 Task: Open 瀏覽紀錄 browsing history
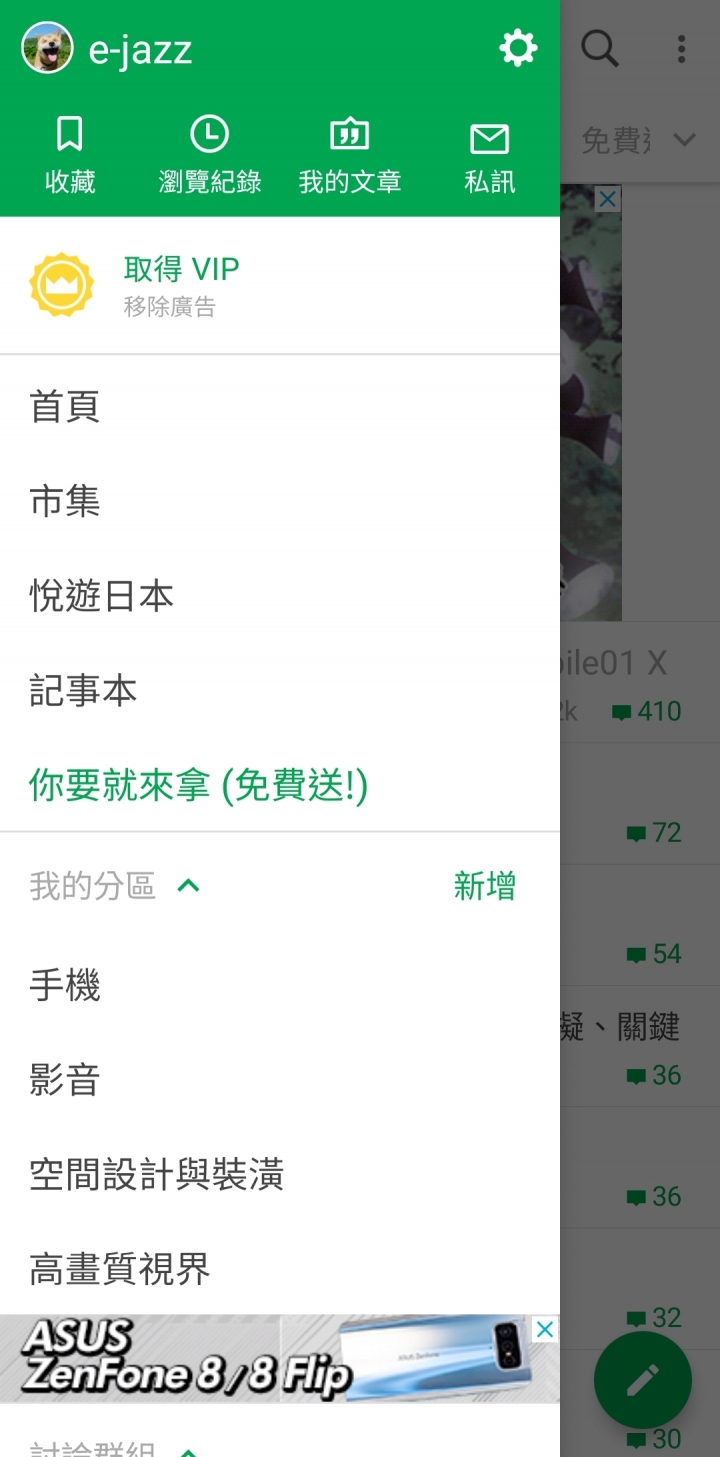210,156
